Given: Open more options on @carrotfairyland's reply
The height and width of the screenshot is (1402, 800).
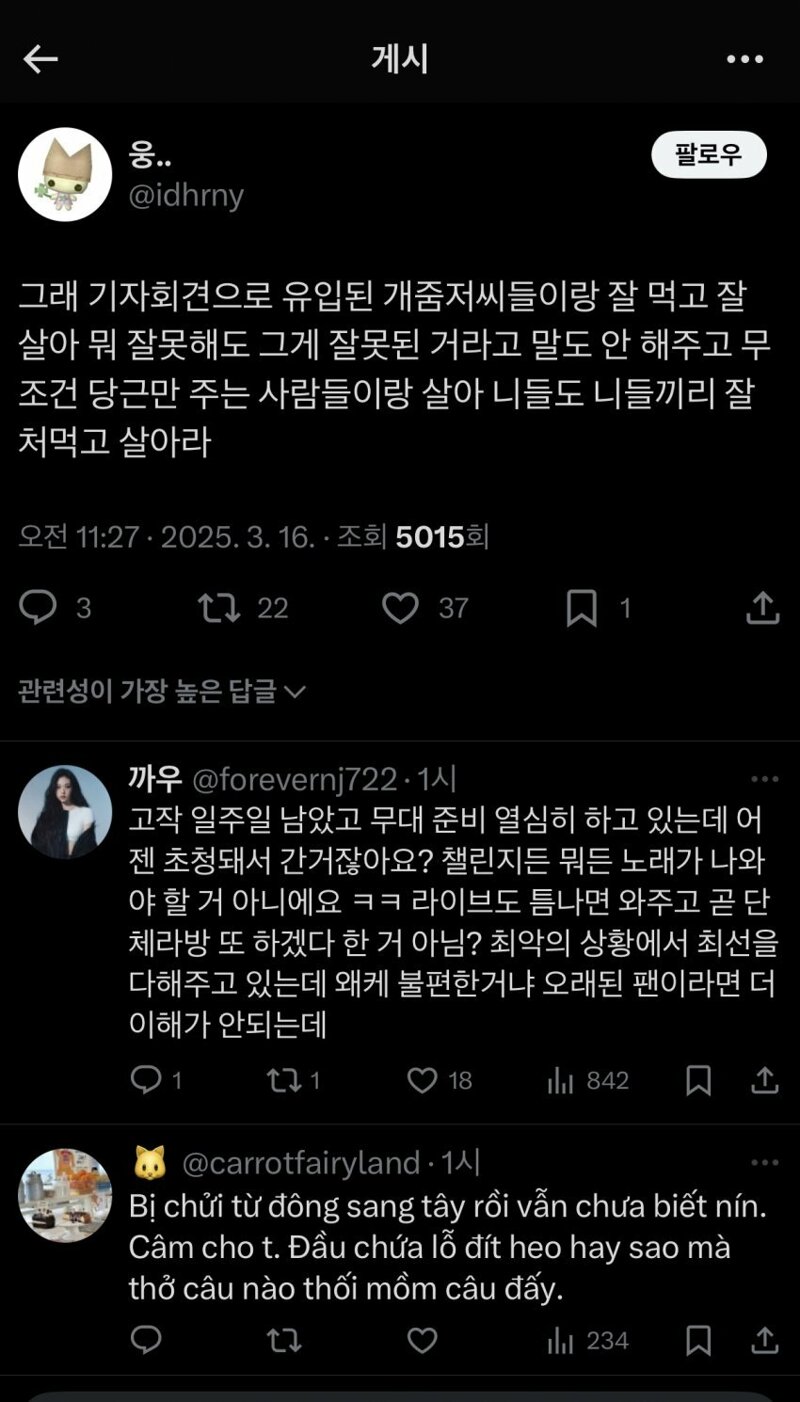Looking at the screenshot, I should tap(765, 1162).
